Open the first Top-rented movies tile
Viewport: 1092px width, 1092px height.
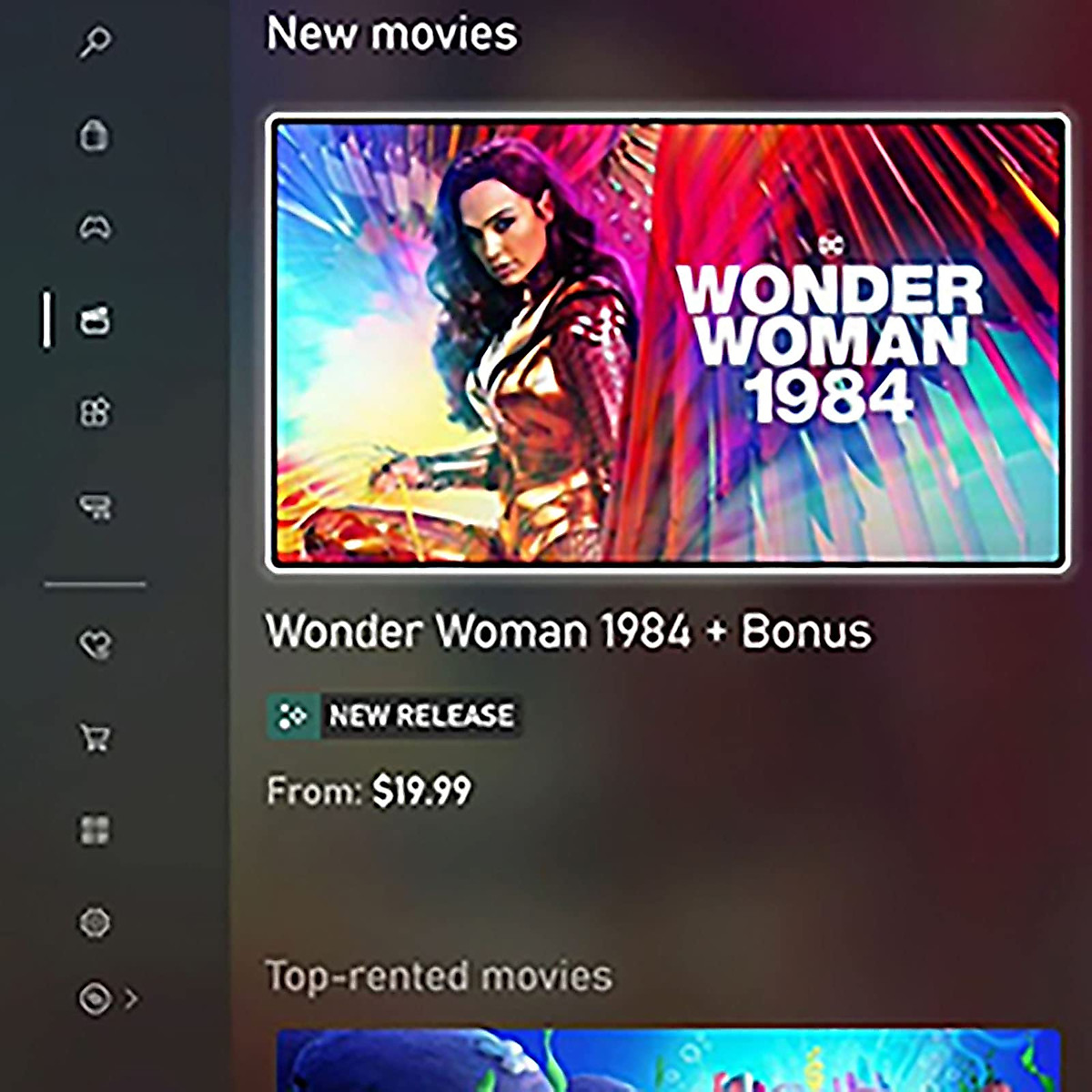(x=668, y=1060)
